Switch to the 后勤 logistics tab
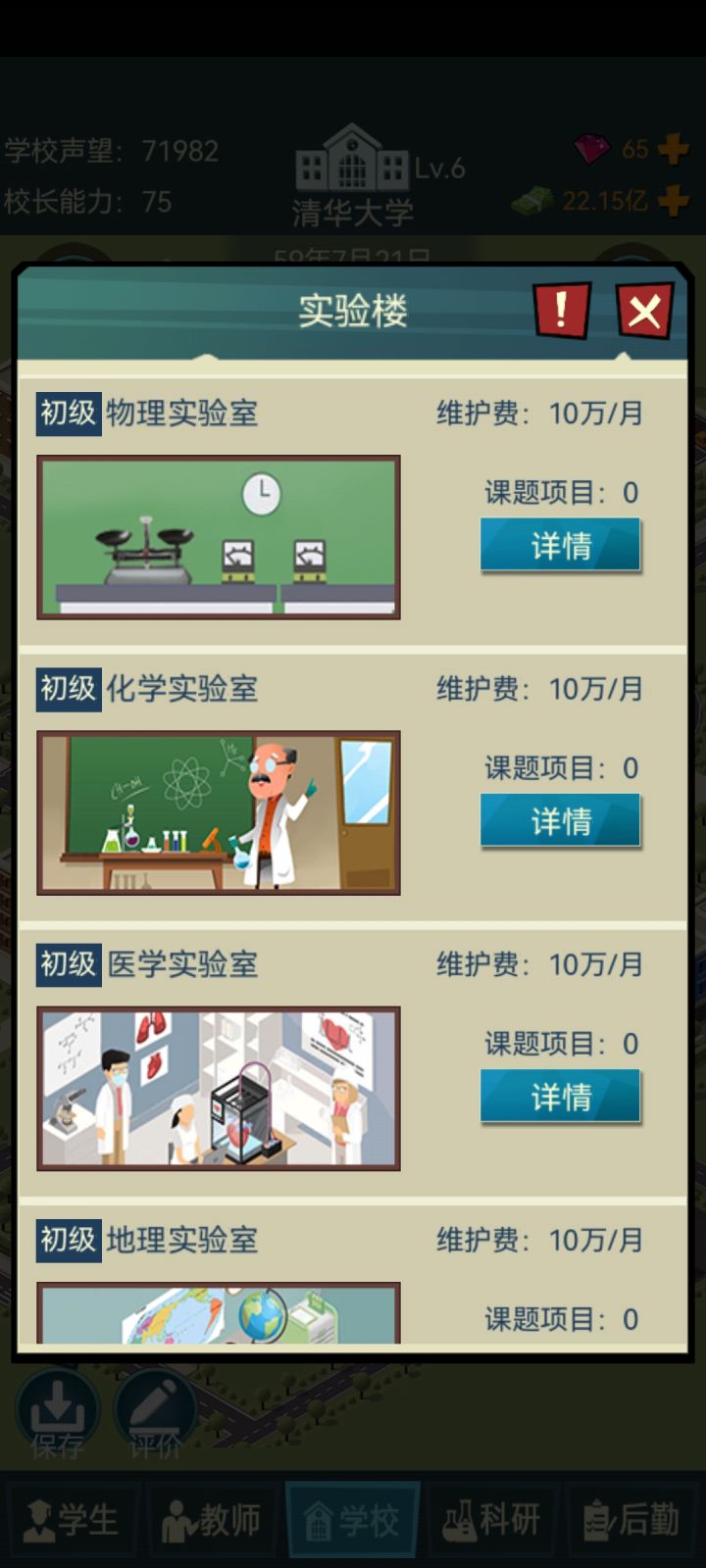706x1568 pixels. point(632,1519)
